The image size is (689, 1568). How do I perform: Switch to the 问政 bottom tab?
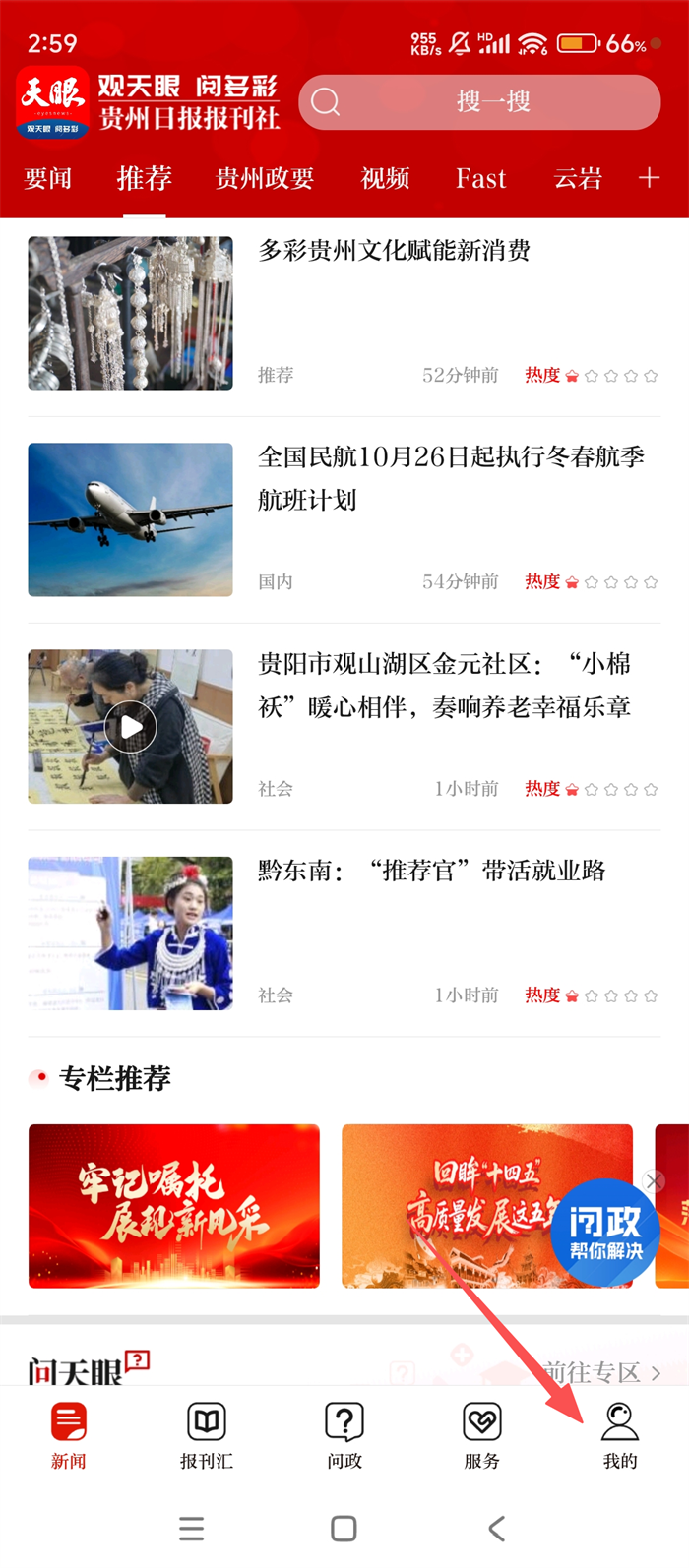point(344,1435)
